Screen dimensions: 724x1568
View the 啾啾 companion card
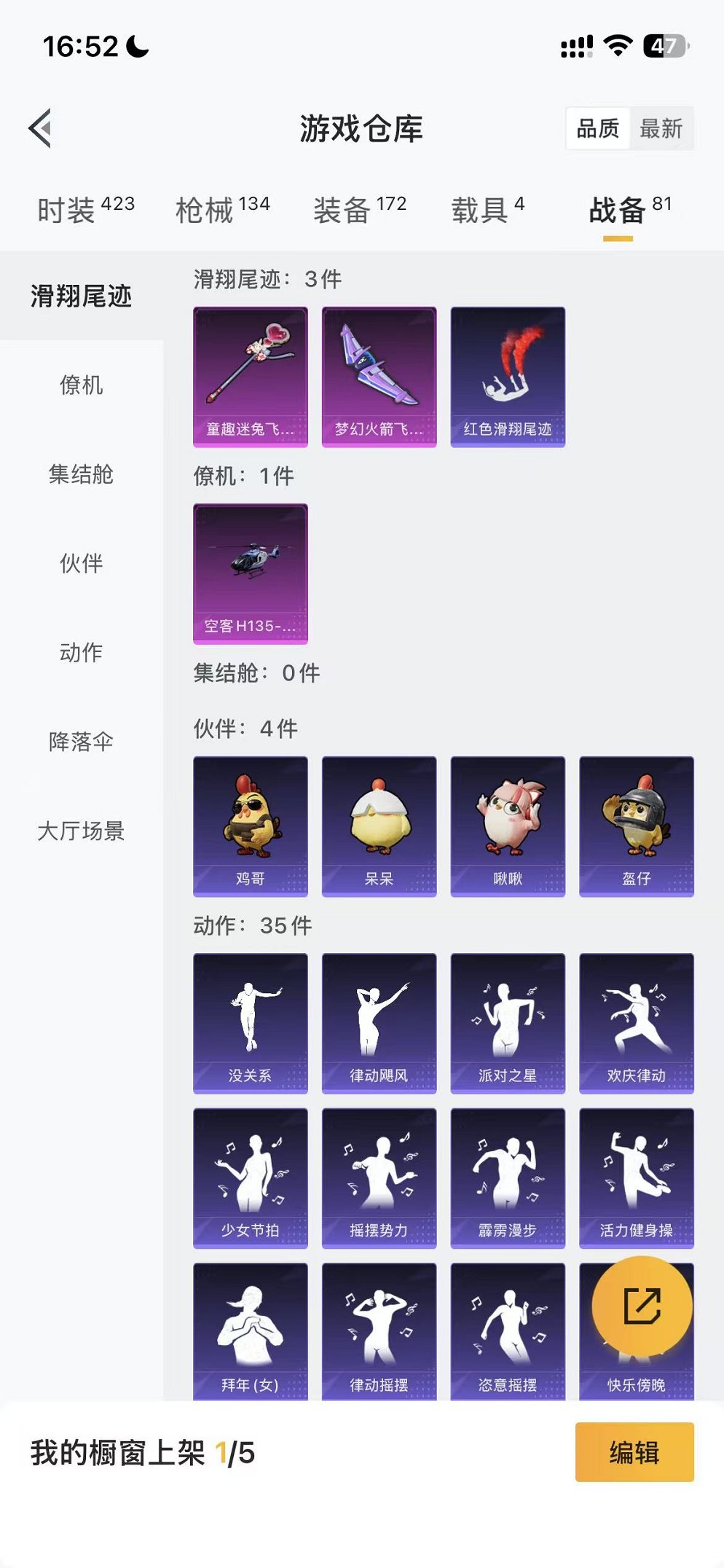coord(508,826)
